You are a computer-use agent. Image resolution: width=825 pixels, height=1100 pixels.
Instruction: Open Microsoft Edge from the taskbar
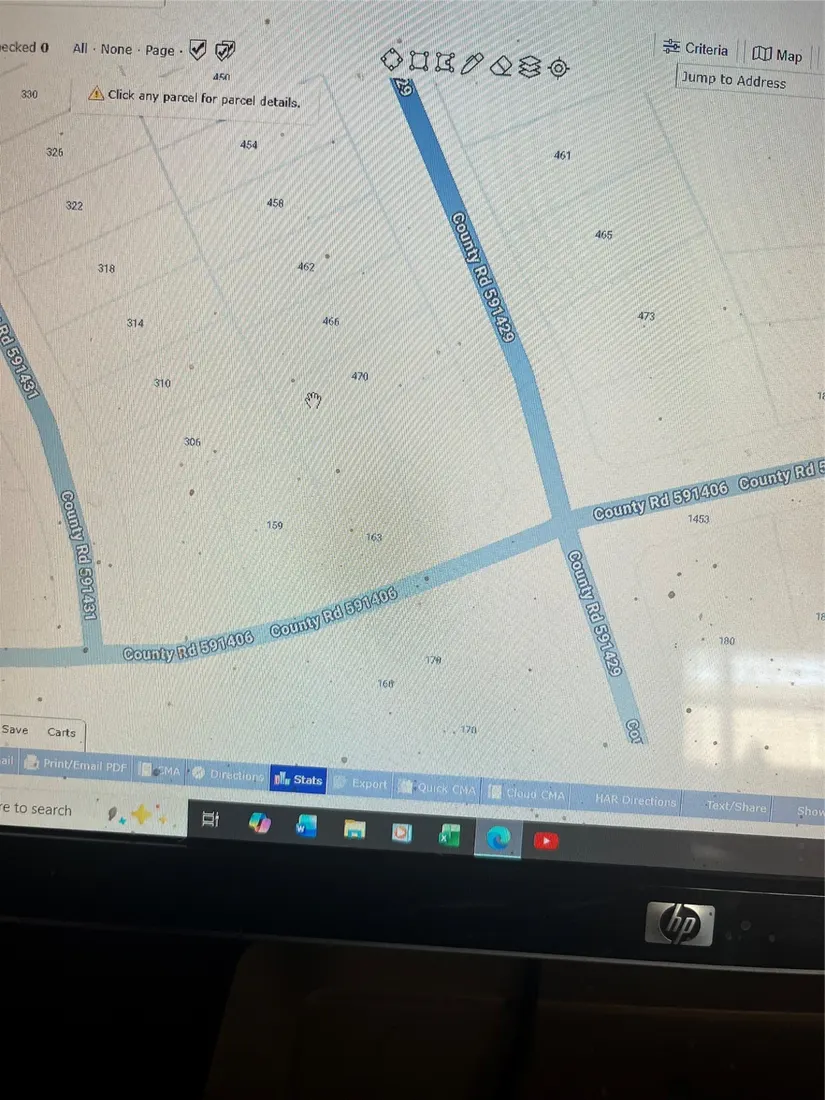pyautogui.click(x=497, y=838)
